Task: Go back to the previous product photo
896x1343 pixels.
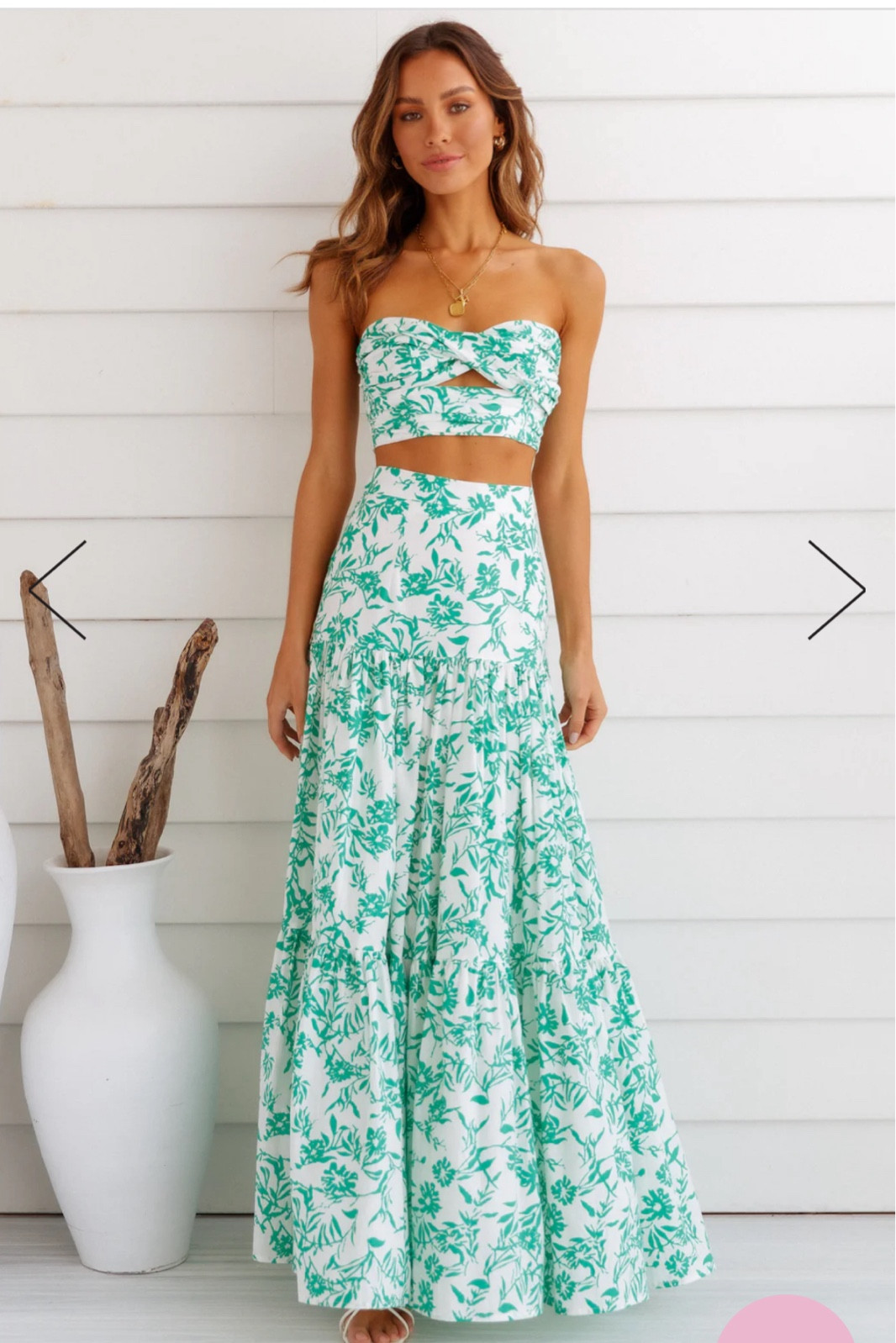Action: pos(58,590)
